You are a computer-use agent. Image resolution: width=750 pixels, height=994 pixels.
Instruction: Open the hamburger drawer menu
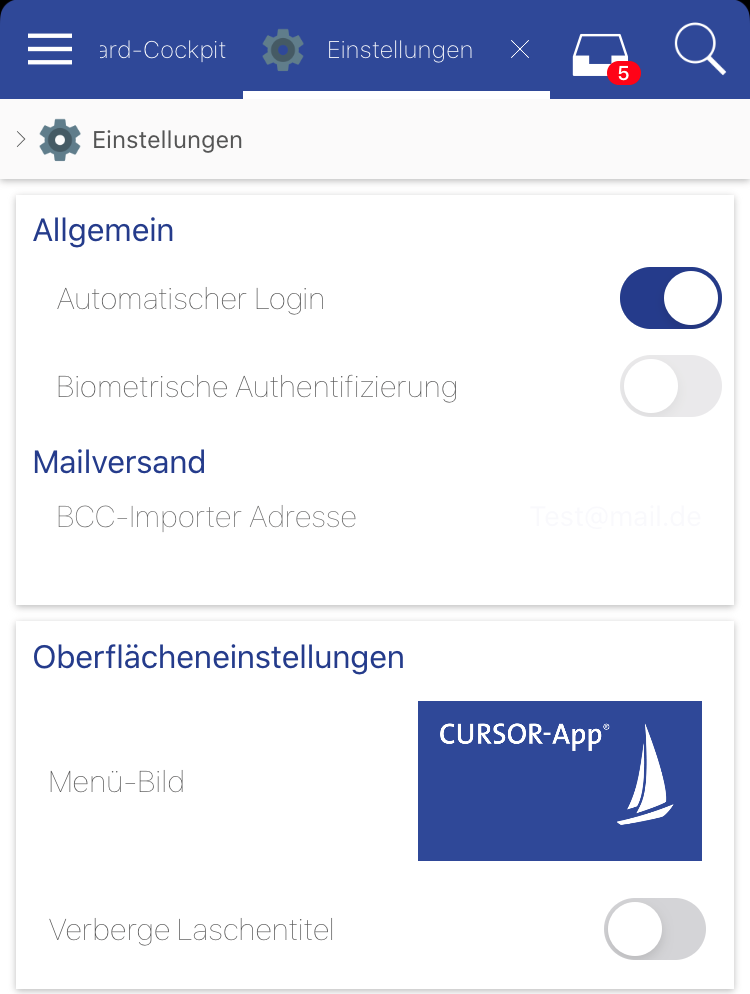50,49
